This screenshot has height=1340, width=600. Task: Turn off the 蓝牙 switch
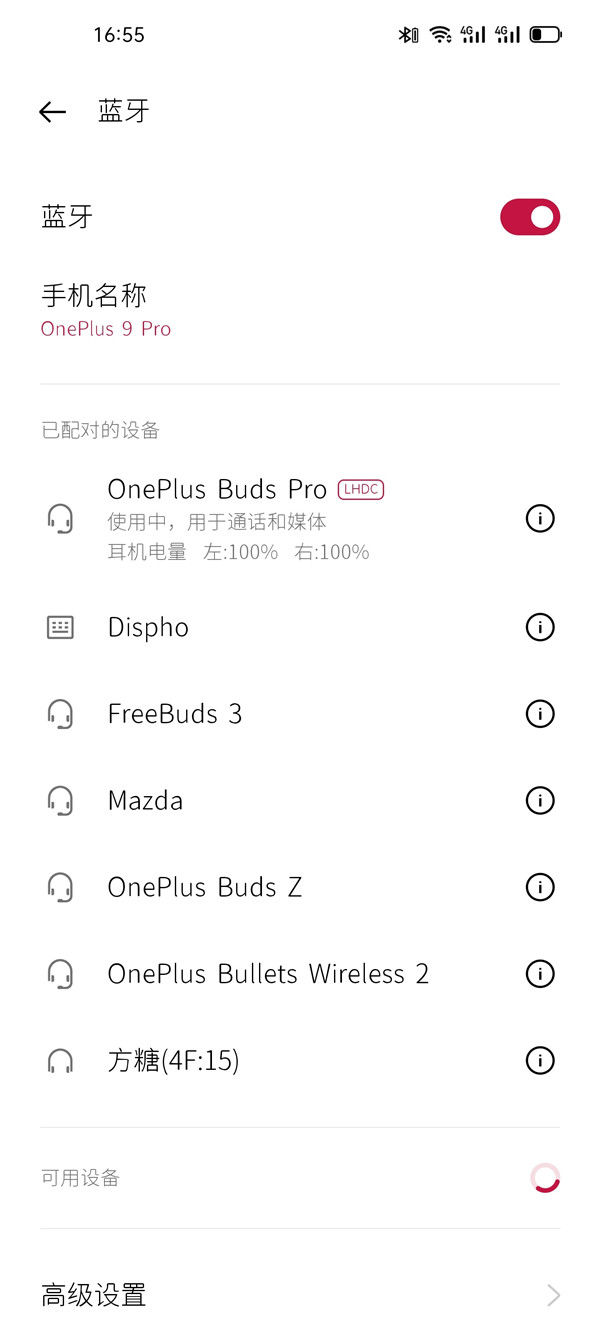[x=529, y=217]
